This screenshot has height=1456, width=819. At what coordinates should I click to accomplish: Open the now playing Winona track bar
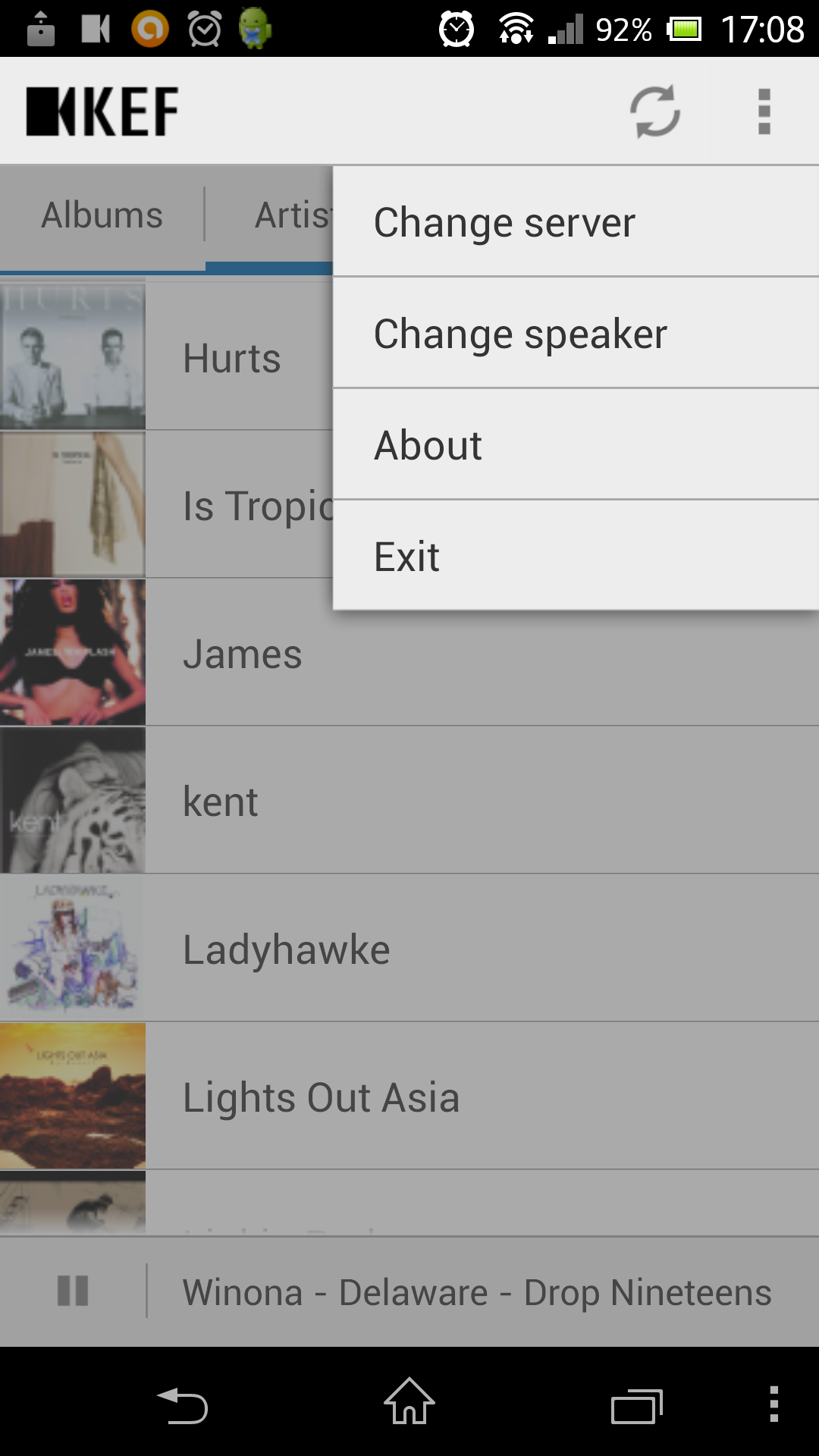coord(478,1292)
